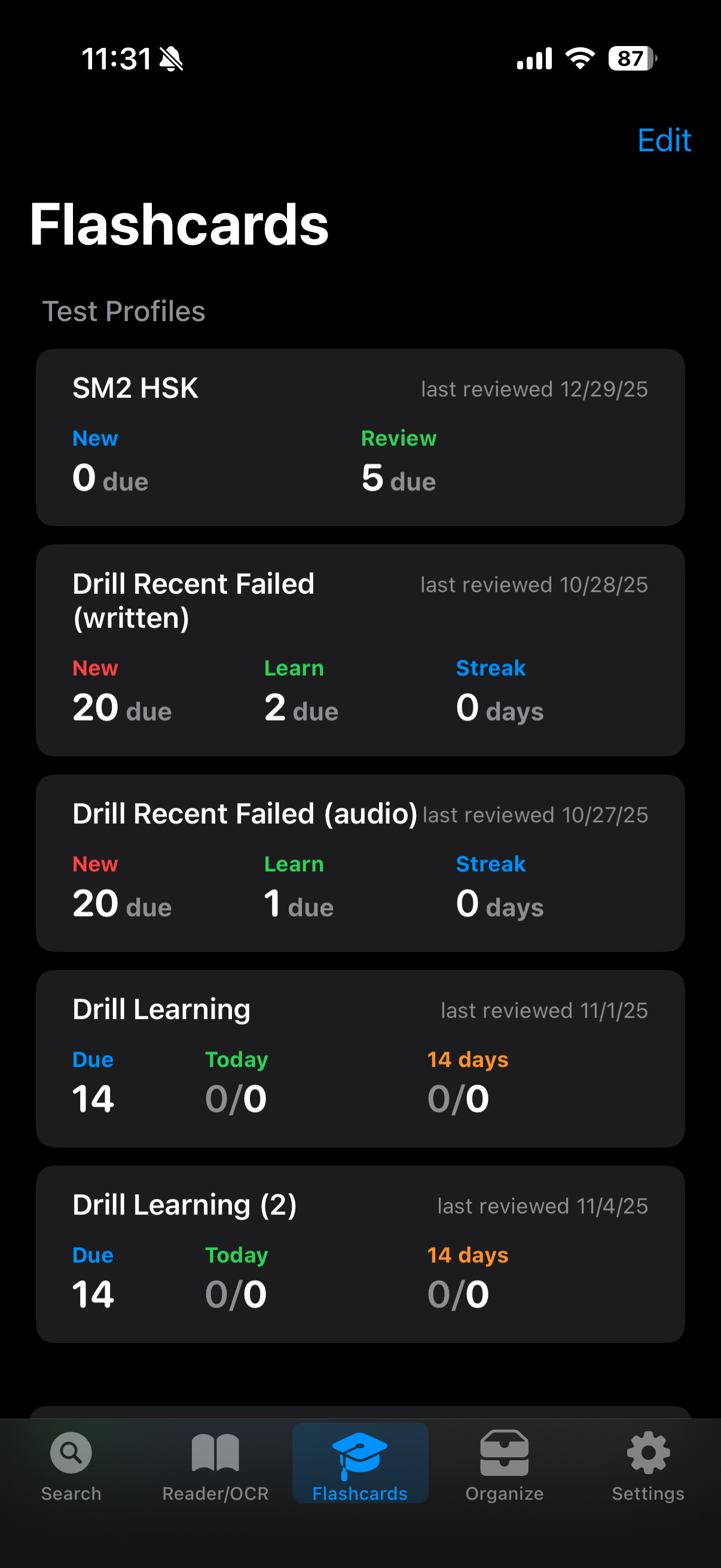This screenshot has width=721, height=1568.
Task: Tap the Edit button
Action: coord(664,141)
